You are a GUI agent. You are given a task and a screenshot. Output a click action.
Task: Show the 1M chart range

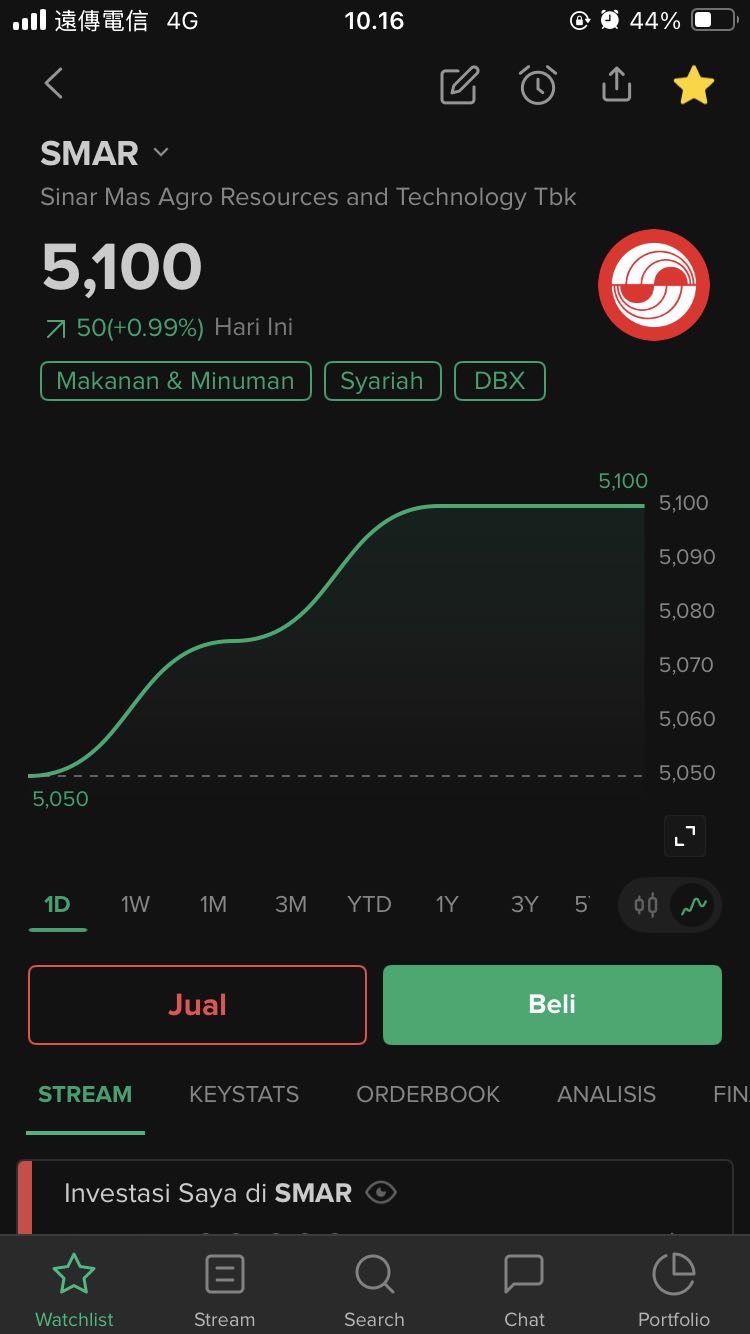tap(213, 905)
